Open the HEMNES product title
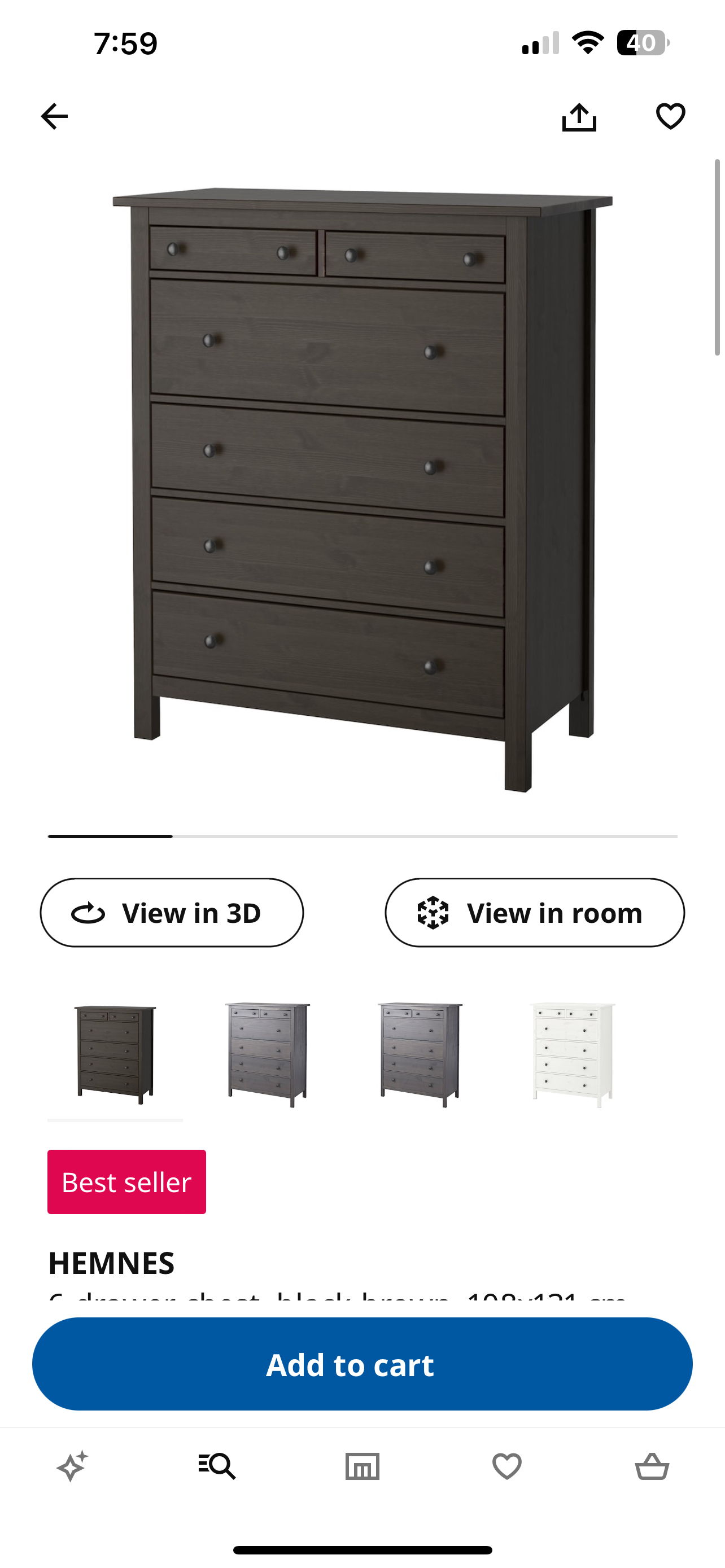725x1568 pixels. point(111,1262)
